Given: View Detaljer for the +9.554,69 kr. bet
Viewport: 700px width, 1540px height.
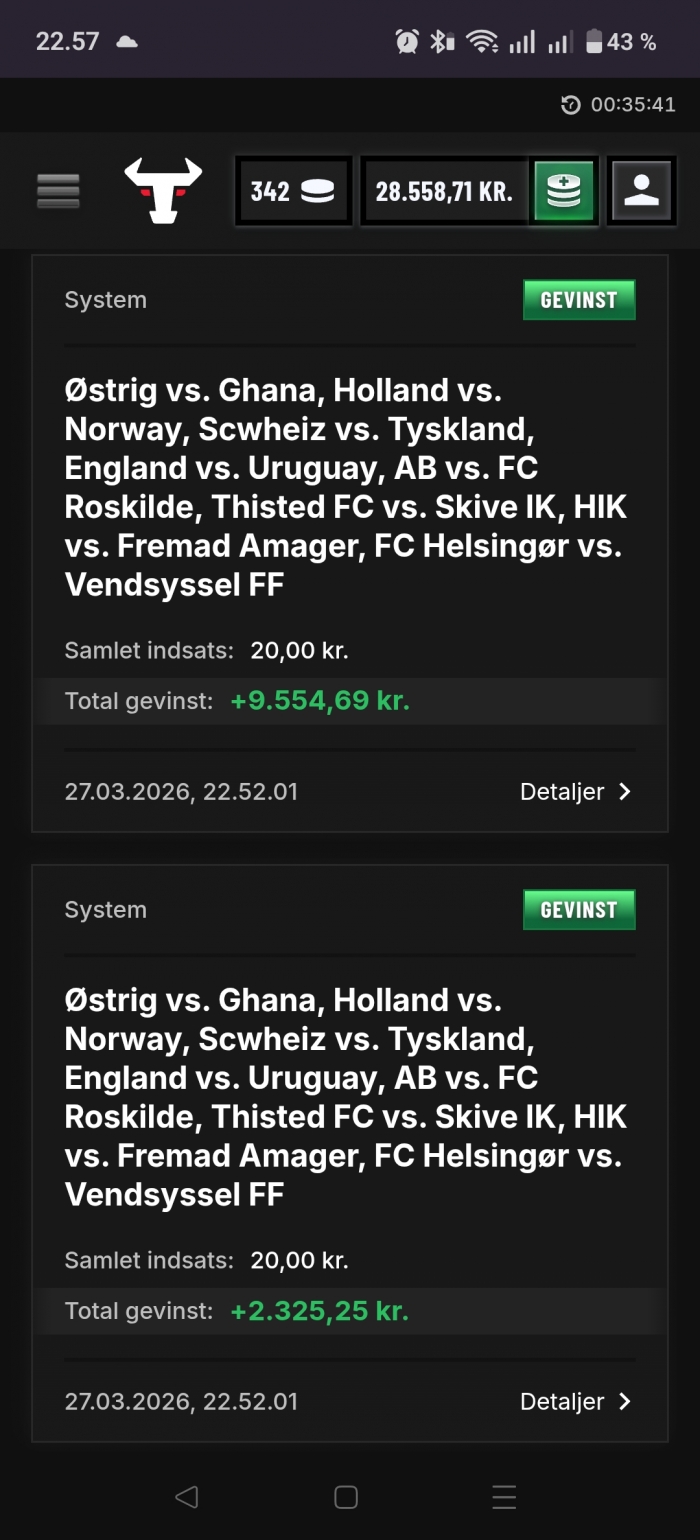Looking at the screenshot, I should point(576,792).
